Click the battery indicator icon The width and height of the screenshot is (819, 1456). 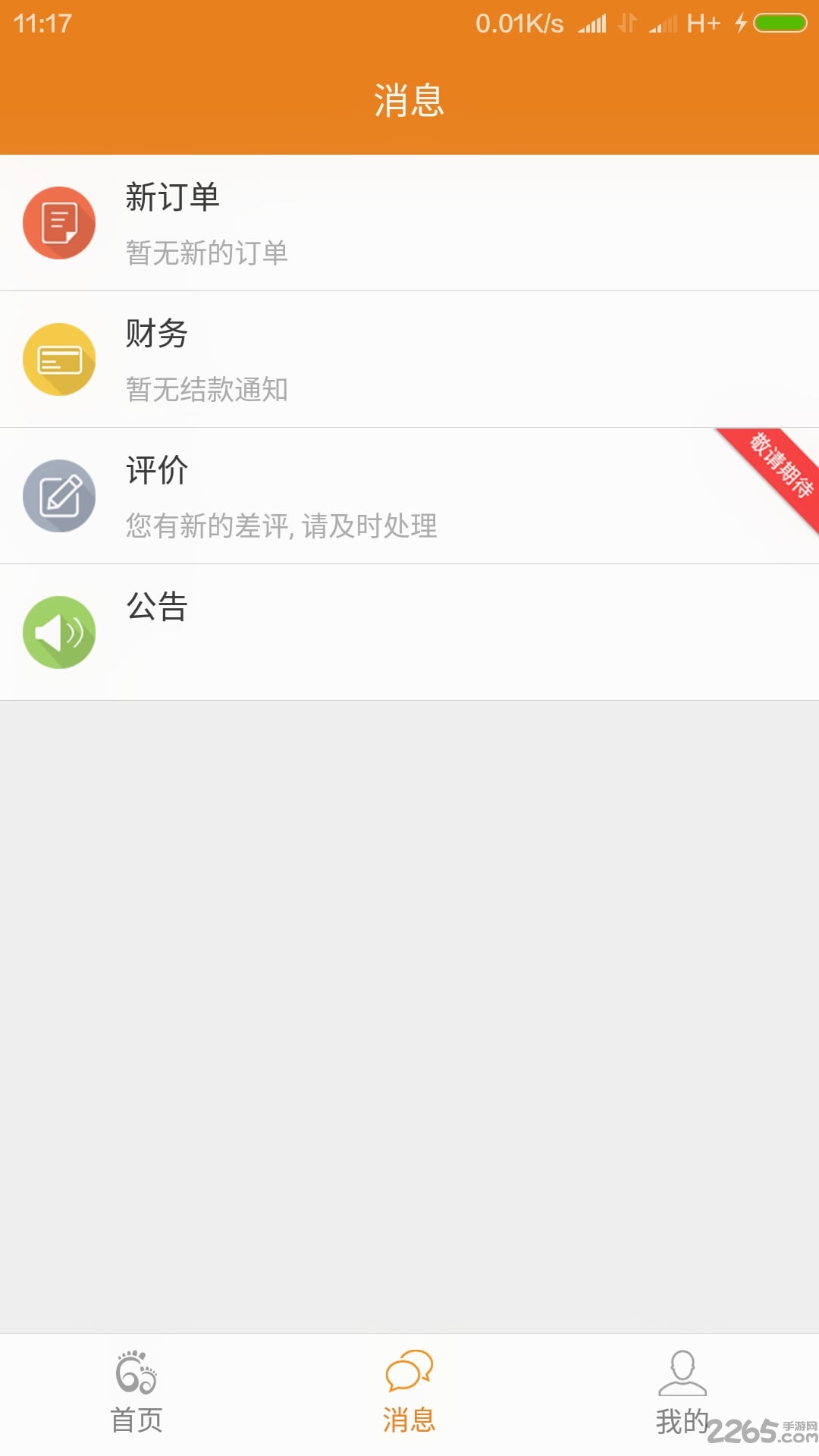point(779,23)
